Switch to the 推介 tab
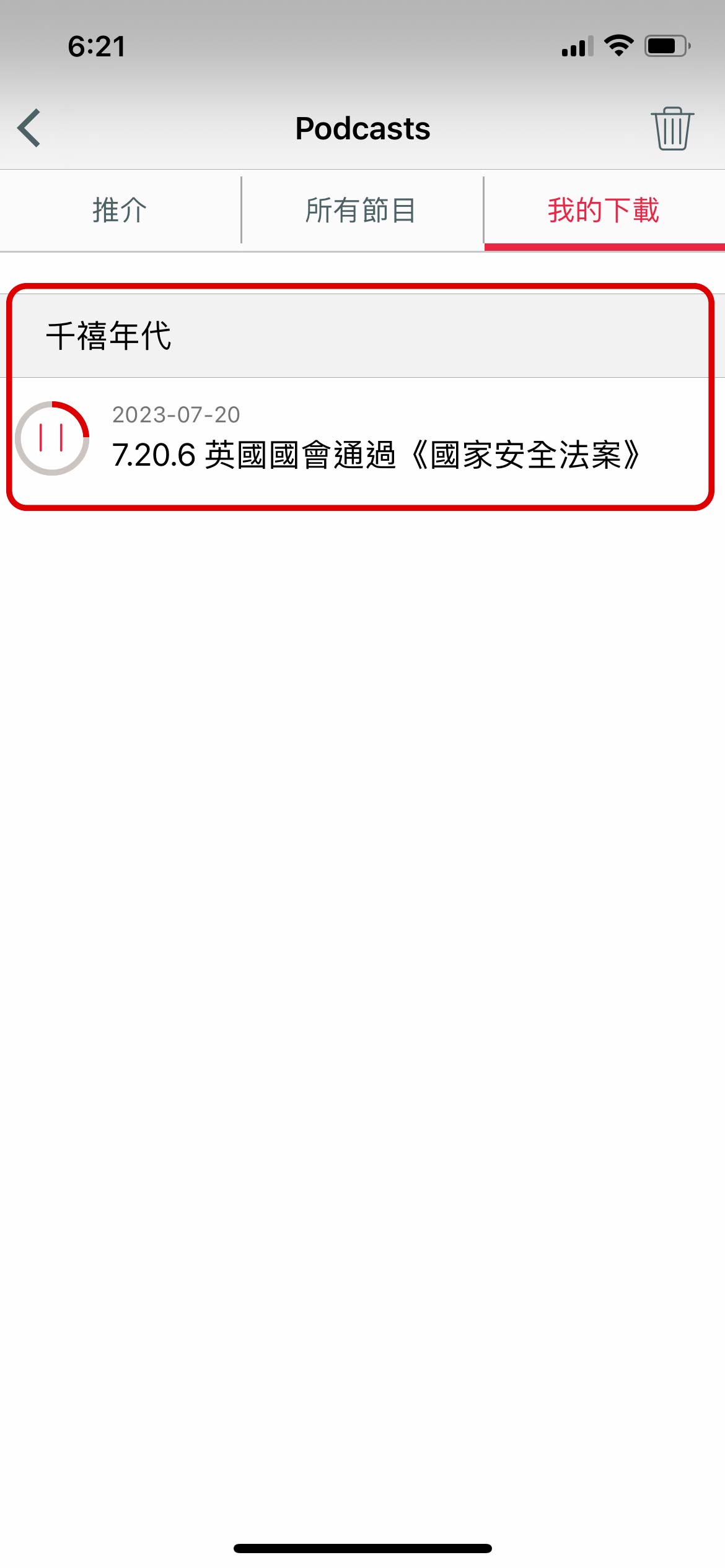The height and width of the screenshot is (1568, 725). point(120,211)
